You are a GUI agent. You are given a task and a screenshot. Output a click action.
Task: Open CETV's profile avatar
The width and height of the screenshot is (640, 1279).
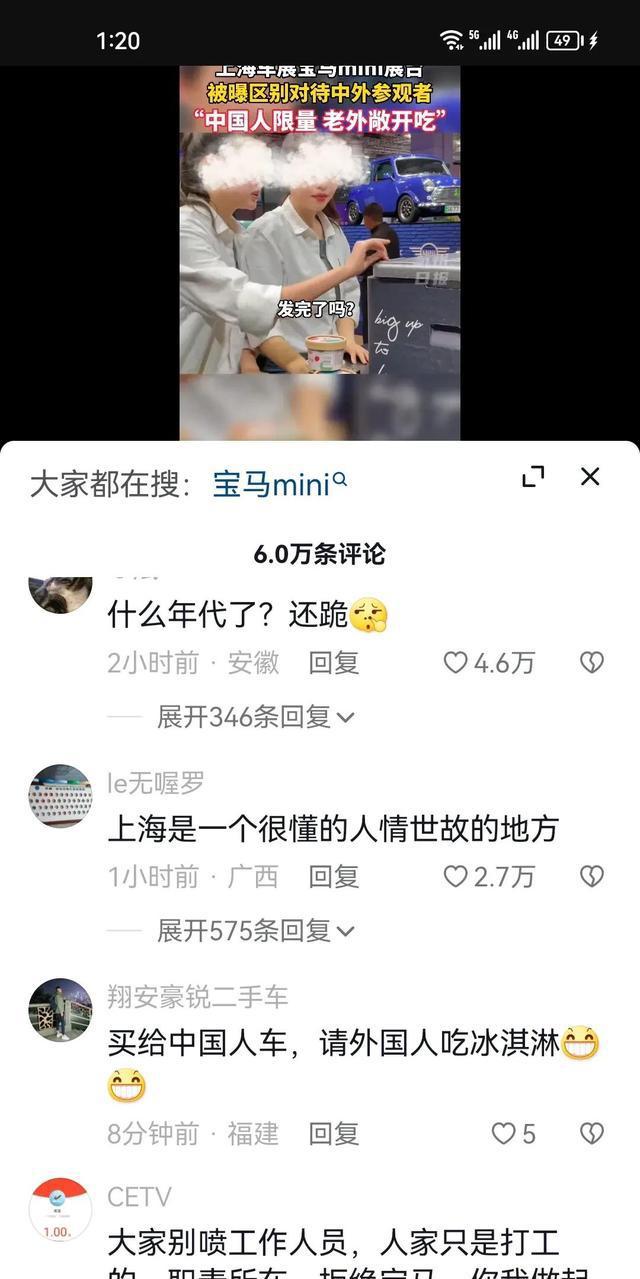(x=60, y=1210)
